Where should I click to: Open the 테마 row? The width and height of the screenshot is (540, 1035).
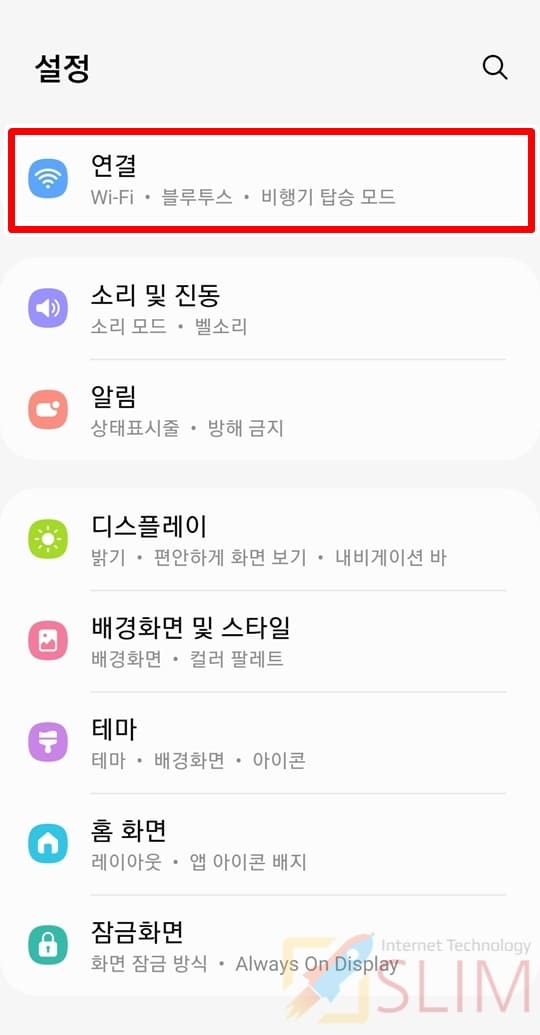pyautogui.click(x=271, y=743)
